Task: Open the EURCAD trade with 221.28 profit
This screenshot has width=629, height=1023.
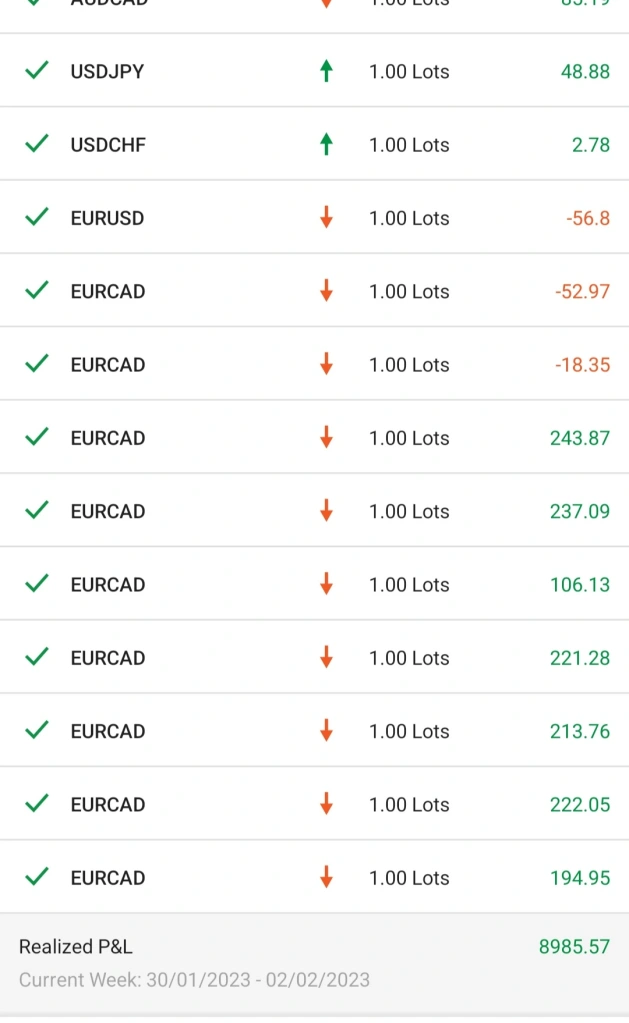Action: (314, 657)
